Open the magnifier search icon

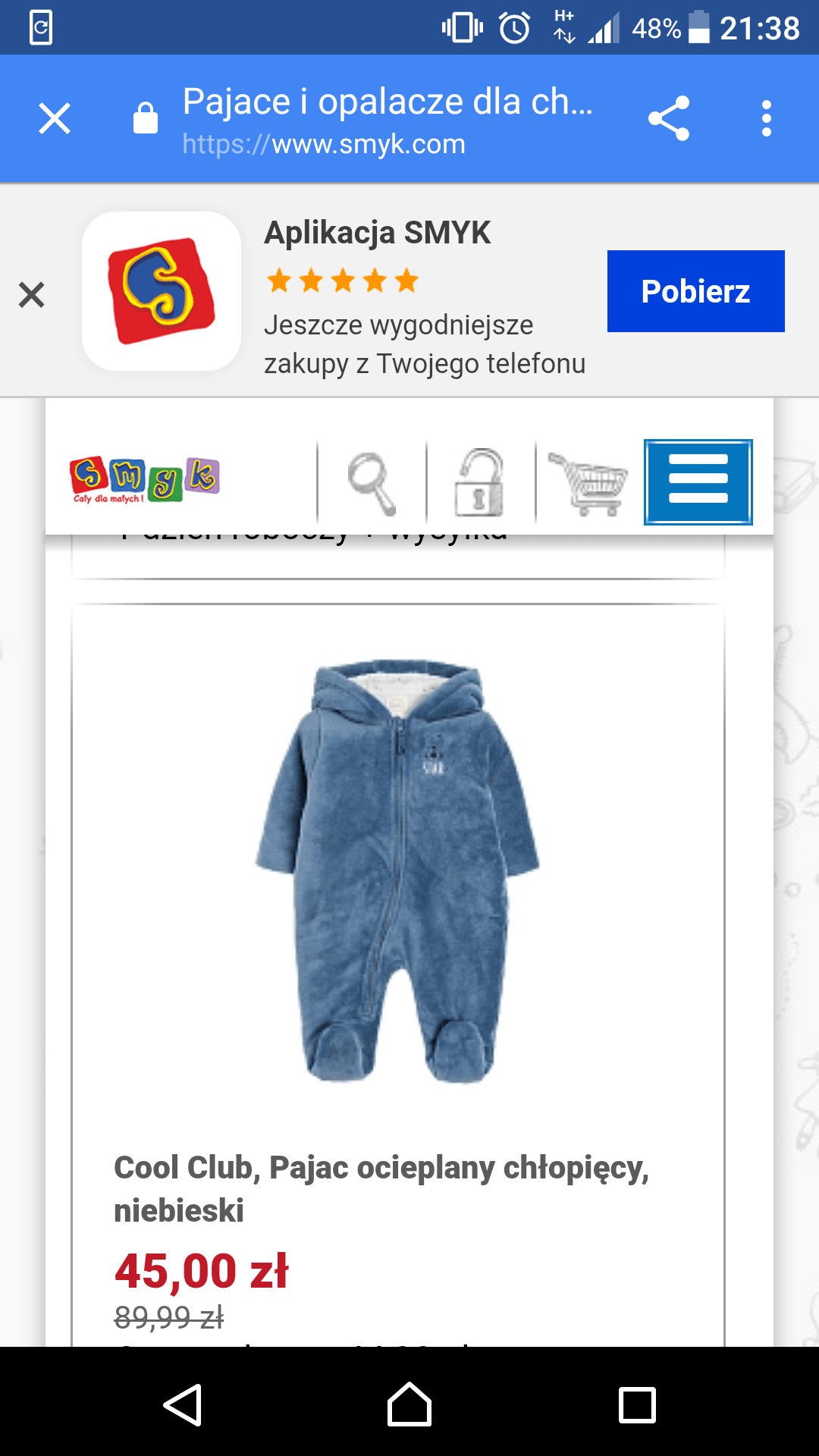coord(372,483)
